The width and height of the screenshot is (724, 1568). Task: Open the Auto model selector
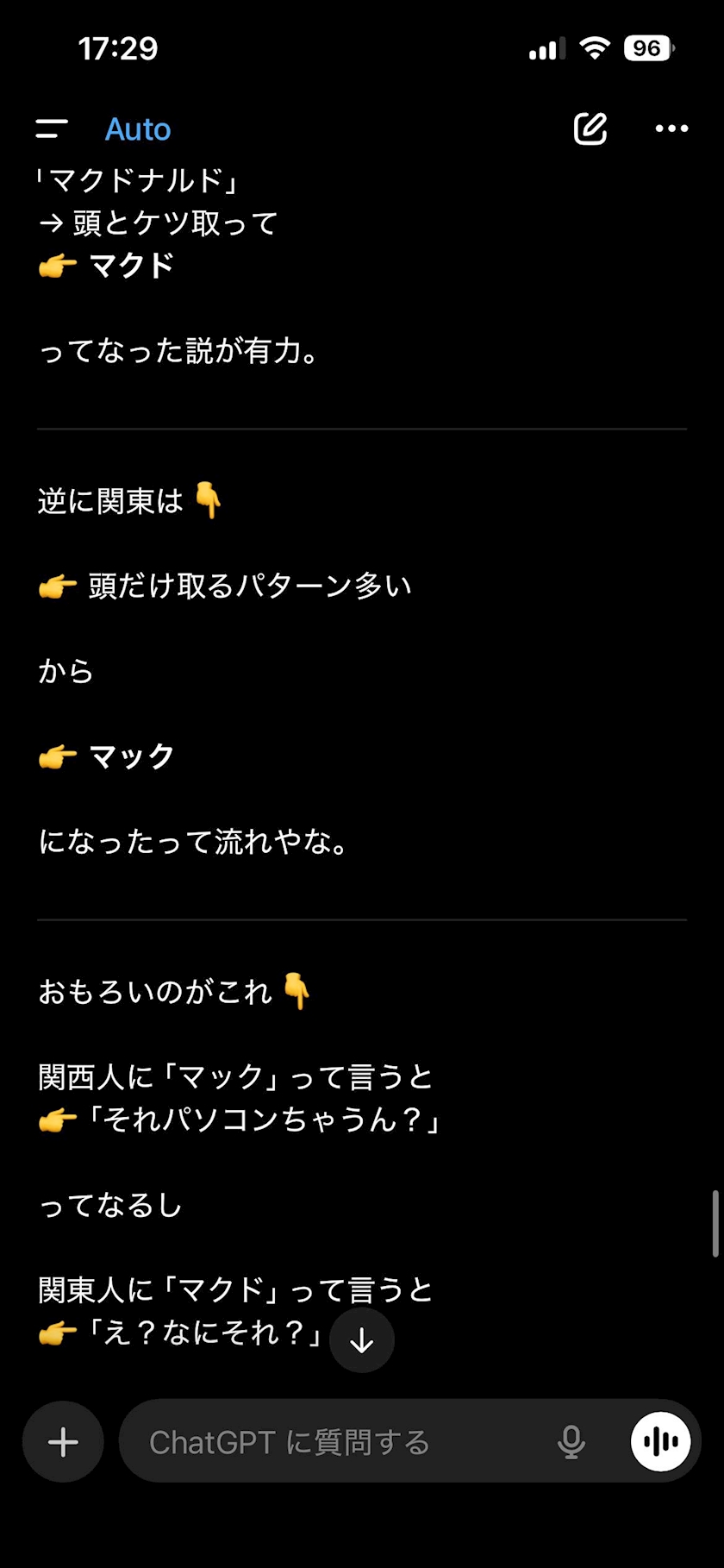pos(138,129)
